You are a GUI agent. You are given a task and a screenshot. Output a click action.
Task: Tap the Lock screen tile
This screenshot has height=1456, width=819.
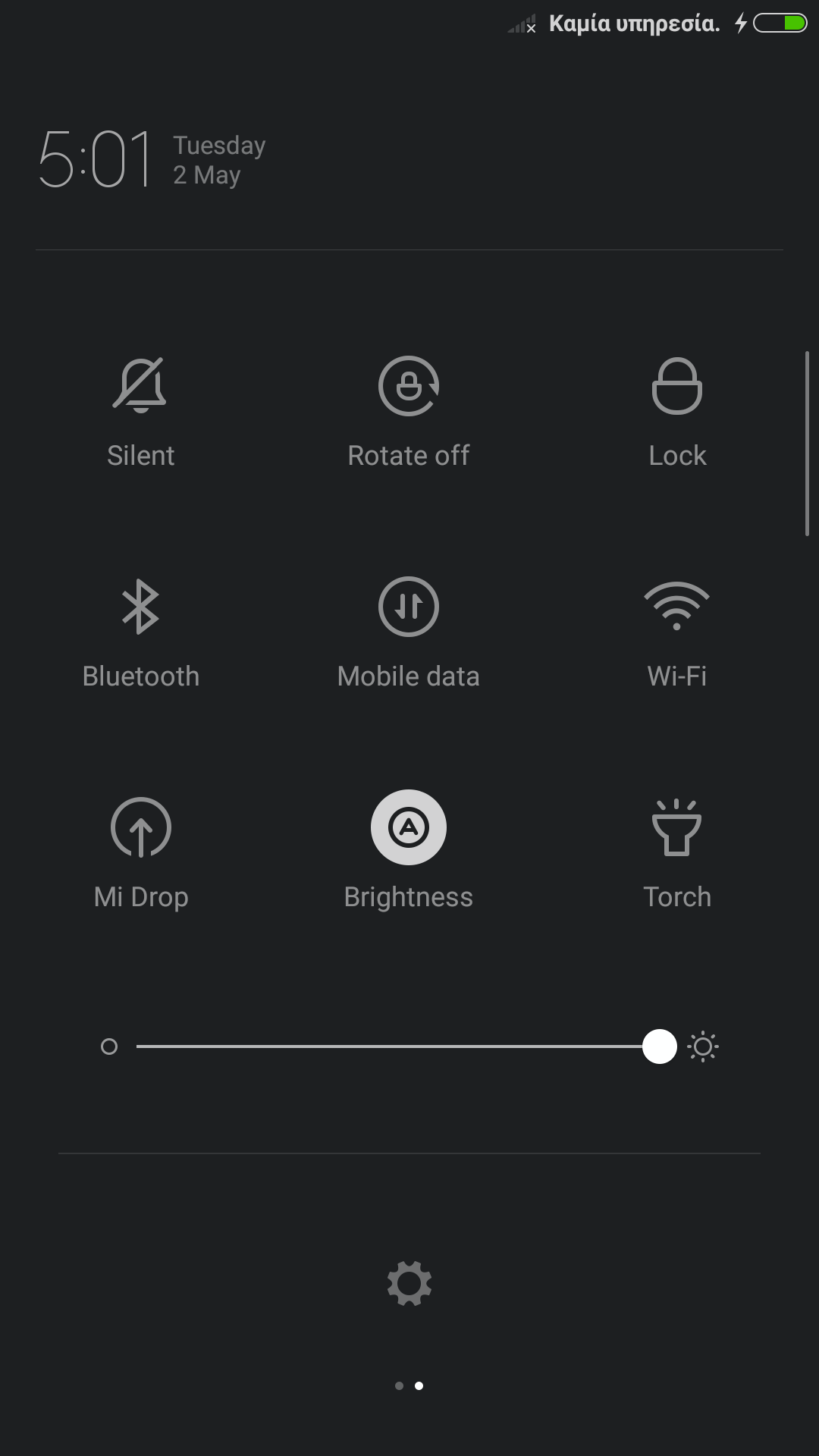(x=676, y=387)
